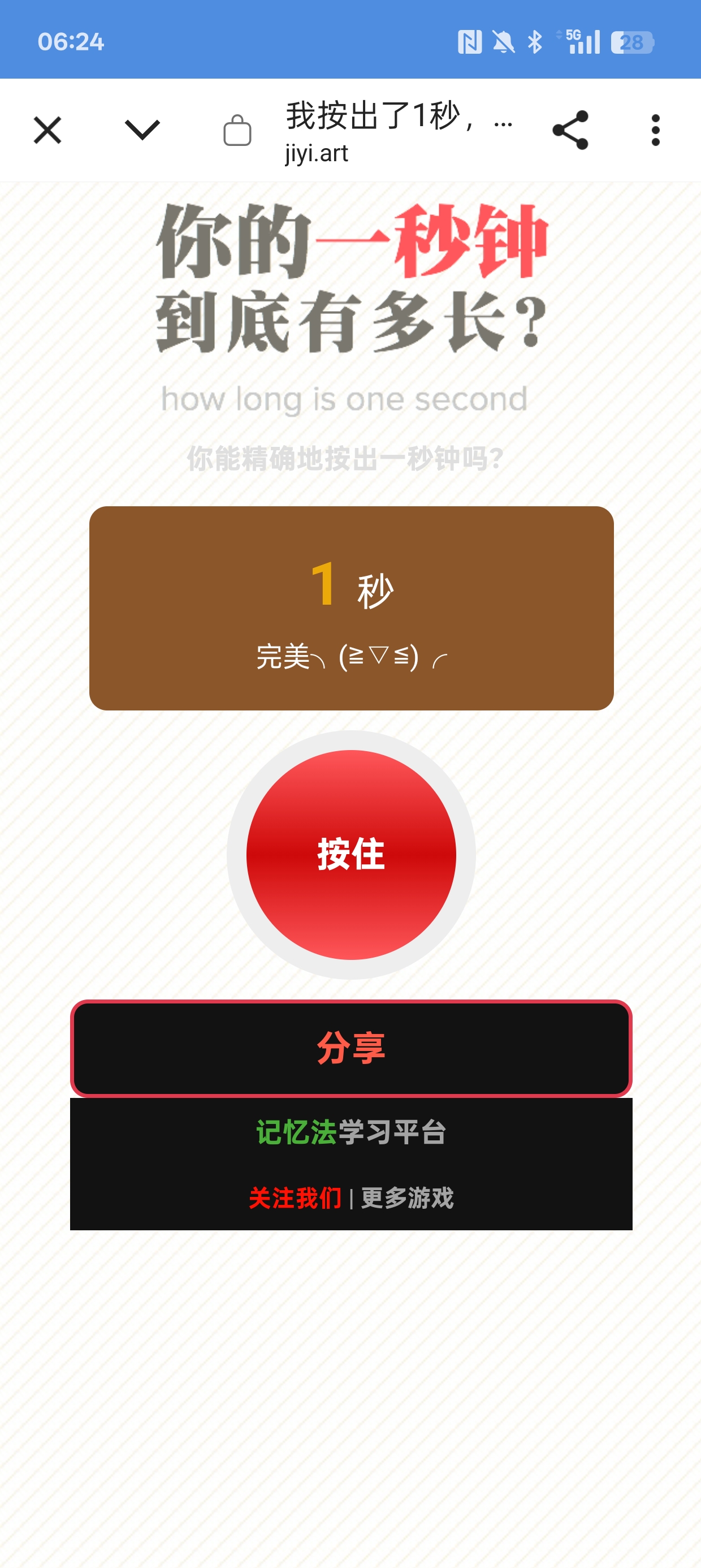
Task: Open the 更多游戏 link
Action: (x=407, y=1198)
